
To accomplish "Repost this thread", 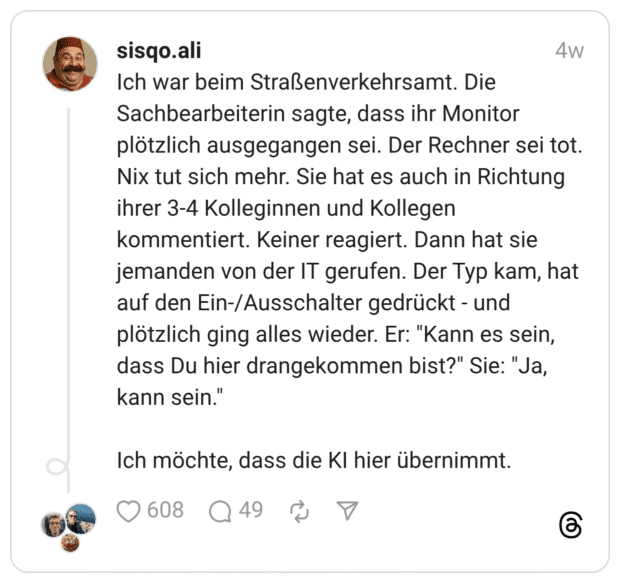I will [299, 512].
